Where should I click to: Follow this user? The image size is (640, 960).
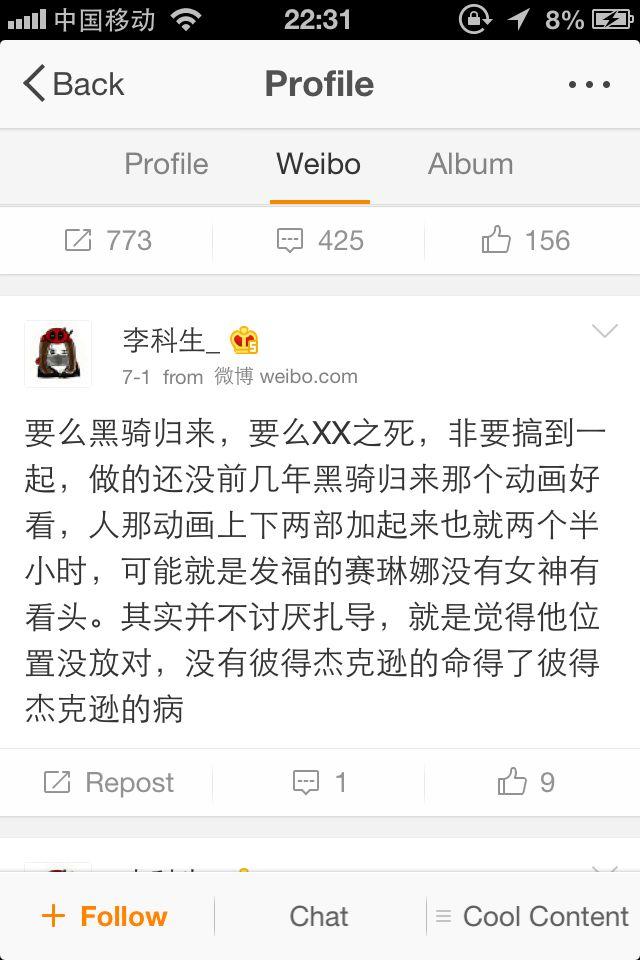pos(105,916)
